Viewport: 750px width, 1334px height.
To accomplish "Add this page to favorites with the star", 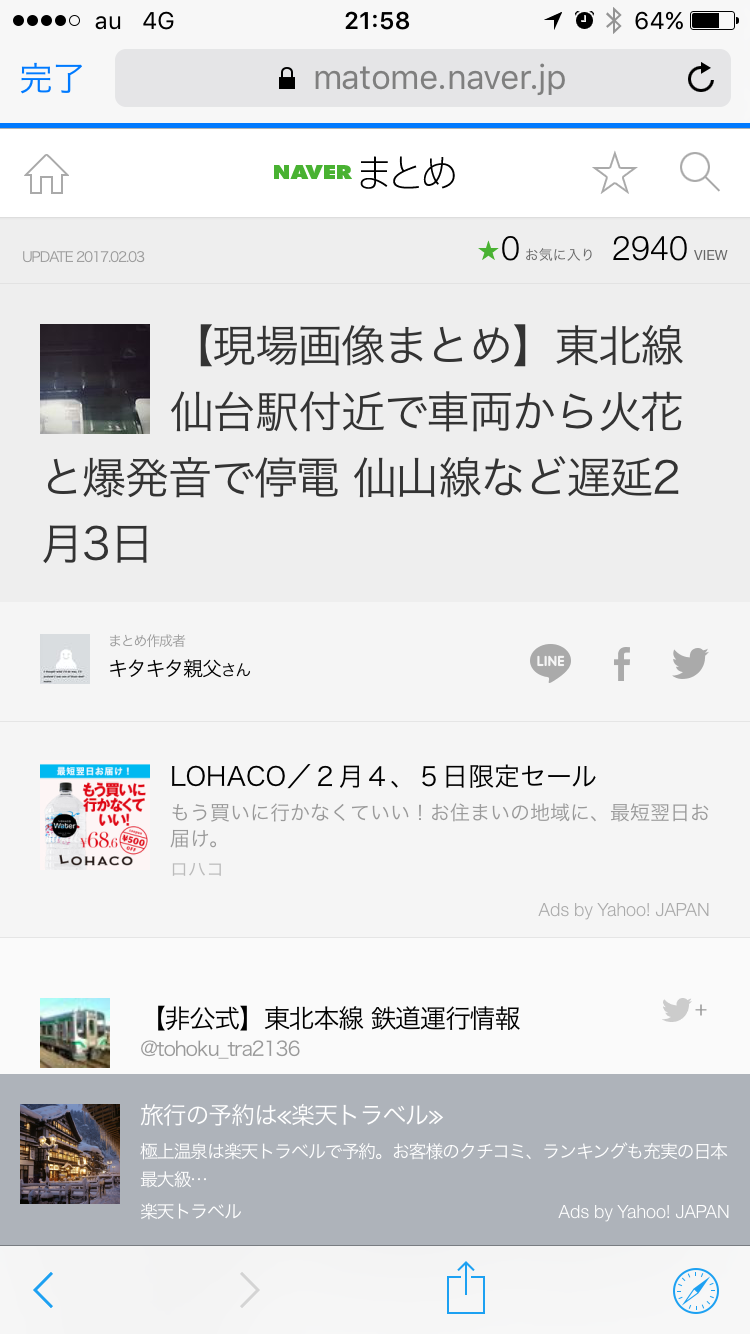I will [614, 173].
